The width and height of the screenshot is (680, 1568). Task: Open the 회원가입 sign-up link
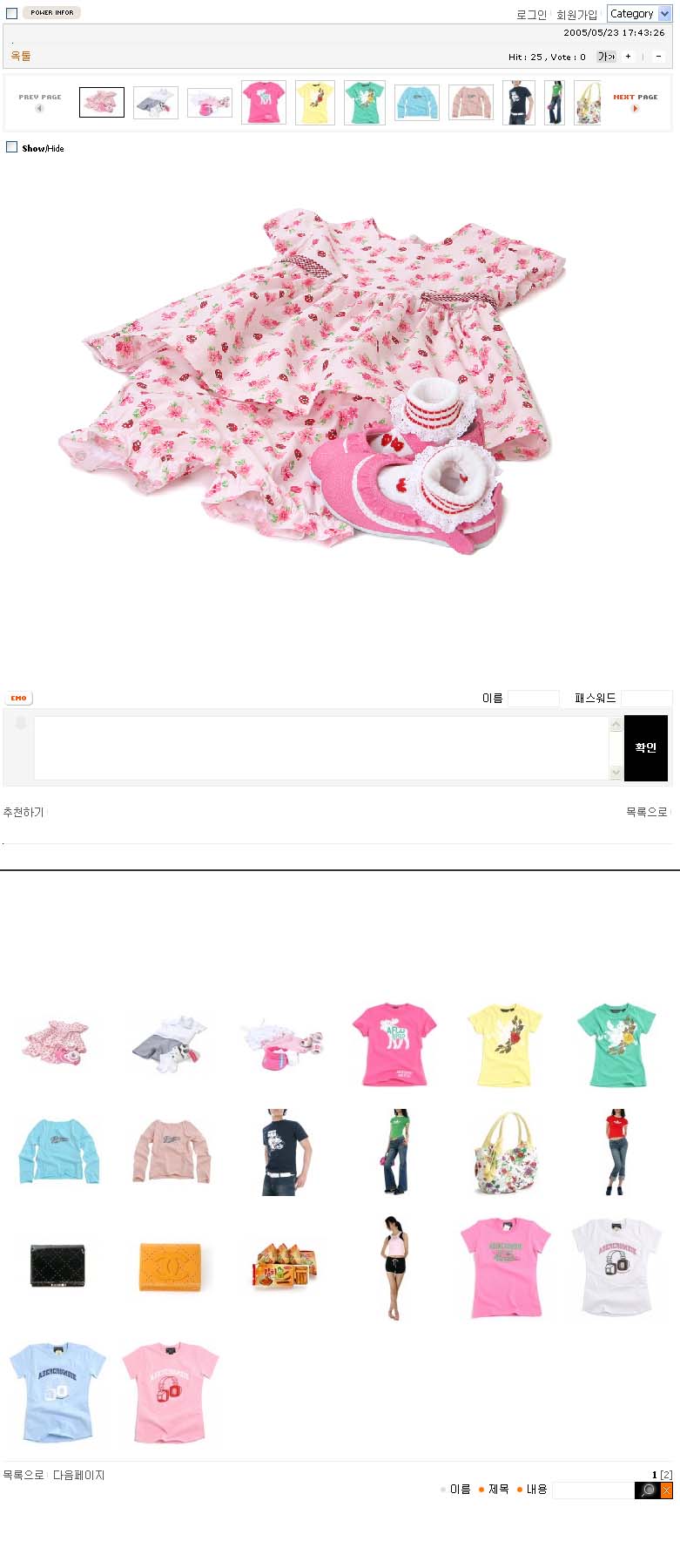pos(576,15)
